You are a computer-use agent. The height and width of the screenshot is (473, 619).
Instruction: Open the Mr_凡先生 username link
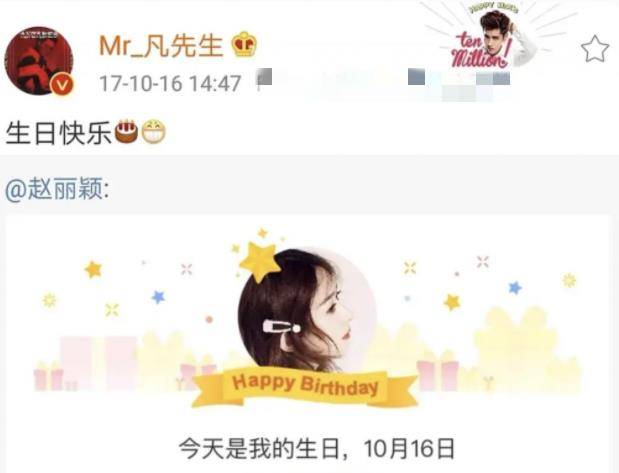[x=162, y=45]
